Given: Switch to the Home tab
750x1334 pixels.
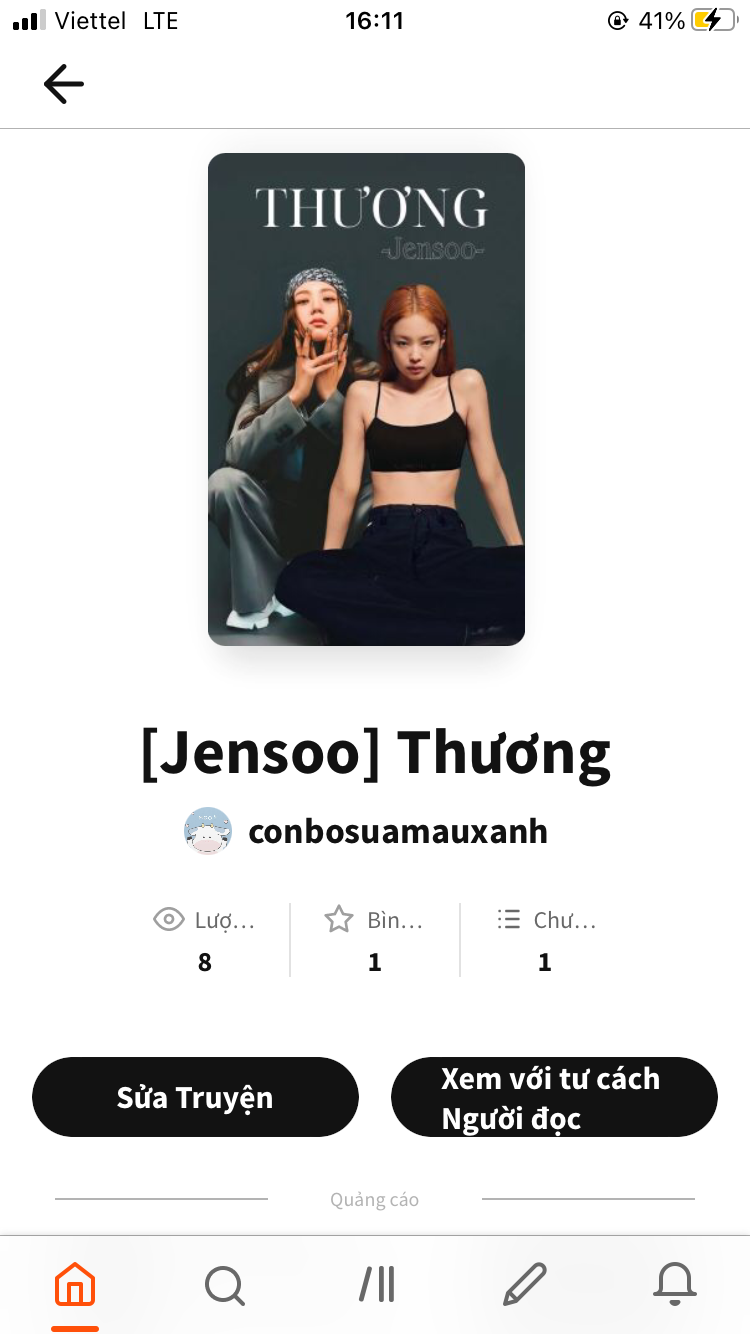Looking at the screenshot, I should coord(75,1284).
